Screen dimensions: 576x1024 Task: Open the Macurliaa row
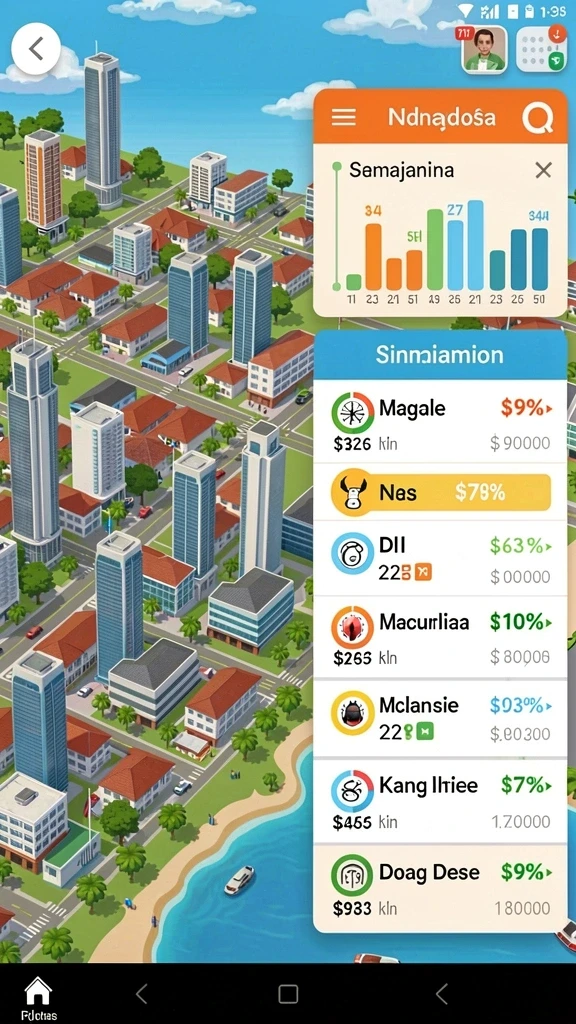pos(440,637)
